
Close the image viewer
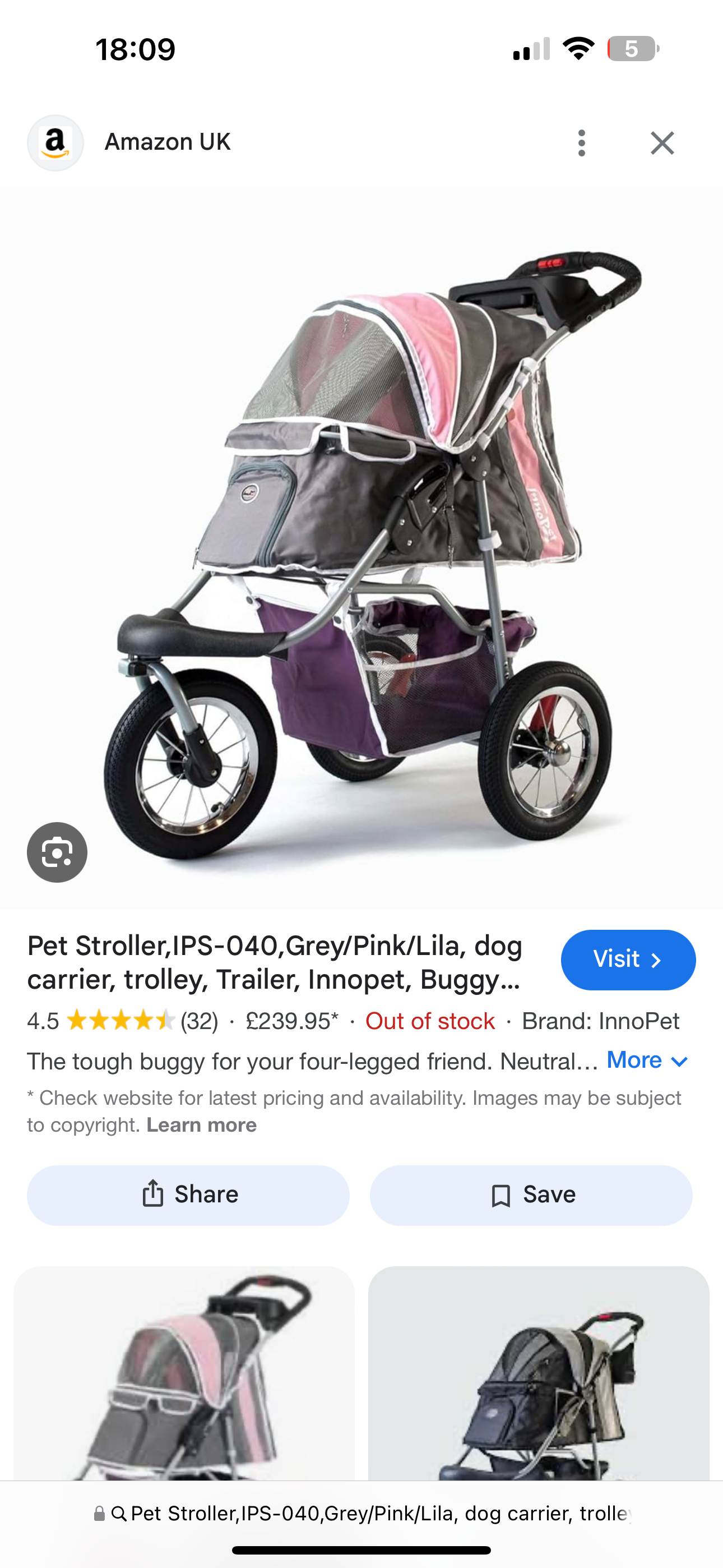coord(662,143)
